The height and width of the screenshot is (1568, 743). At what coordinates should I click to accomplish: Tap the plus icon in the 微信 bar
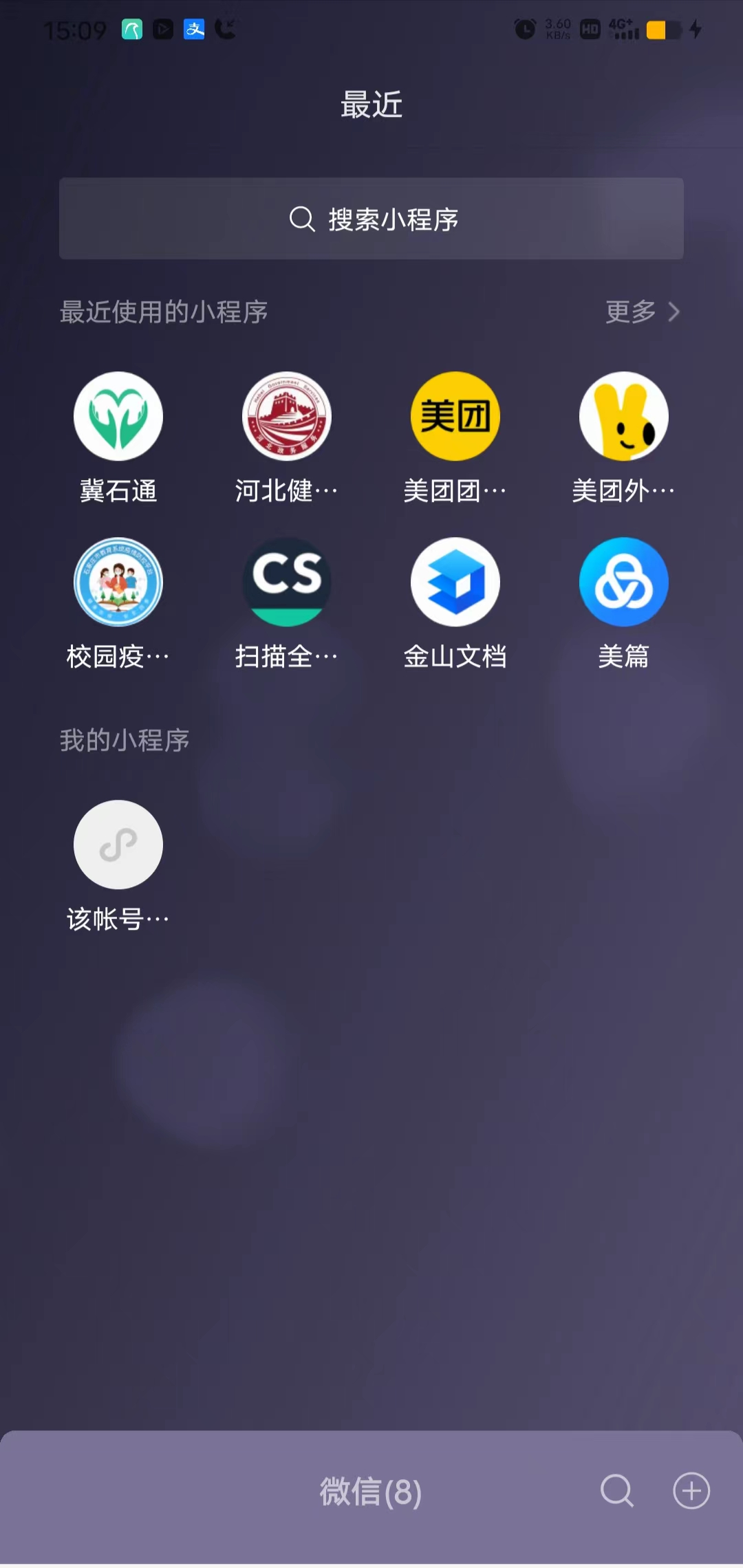click(x=691, y=1491)
